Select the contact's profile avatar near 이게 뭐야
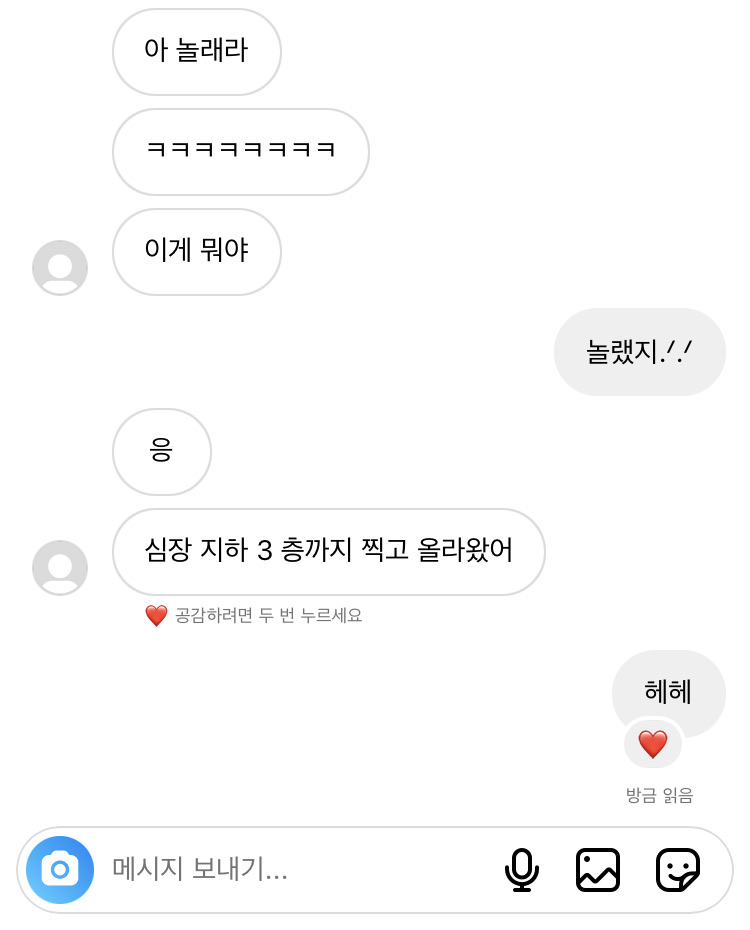Screen dimensions: 750x930 click(60, 268)
